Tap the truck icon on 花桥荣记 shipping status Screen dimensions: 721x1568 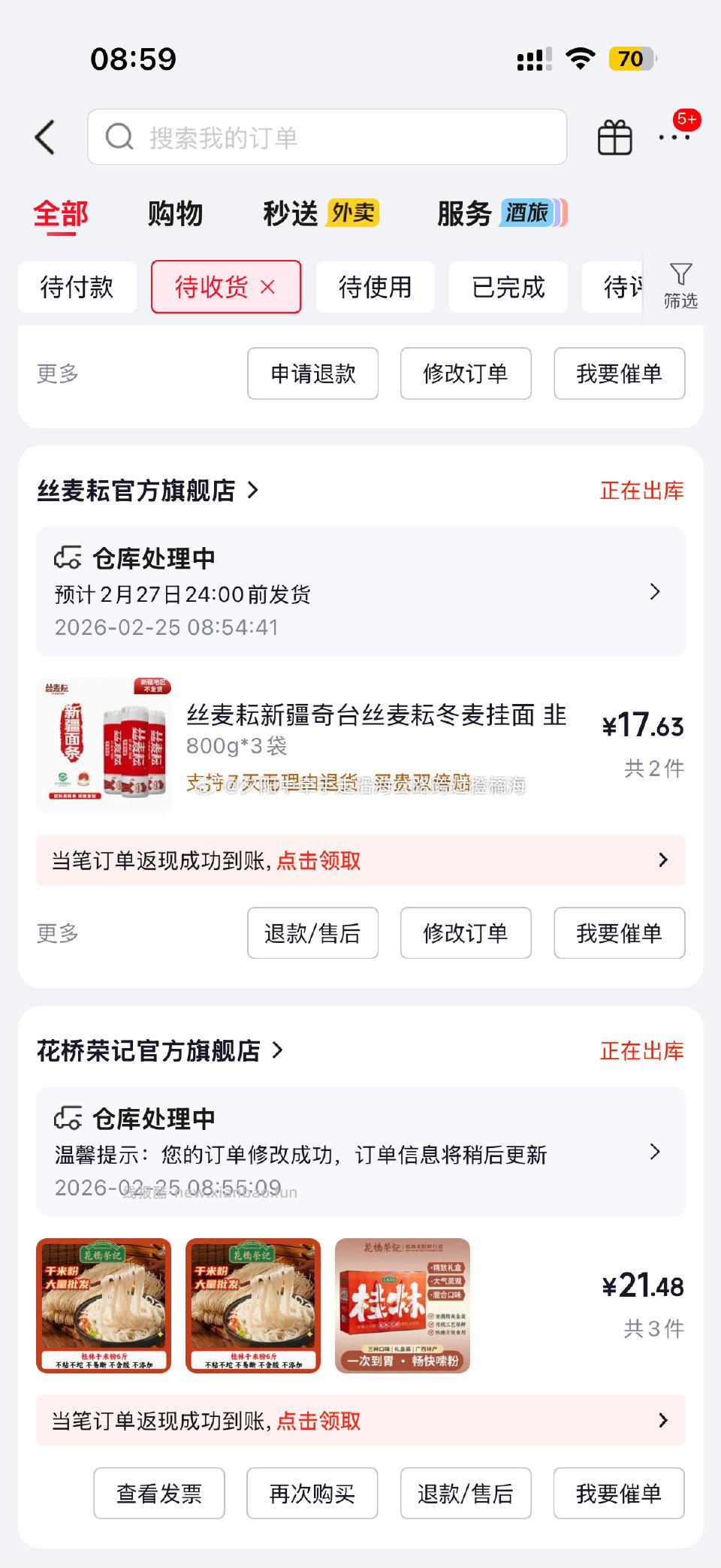pos(68,1116)
